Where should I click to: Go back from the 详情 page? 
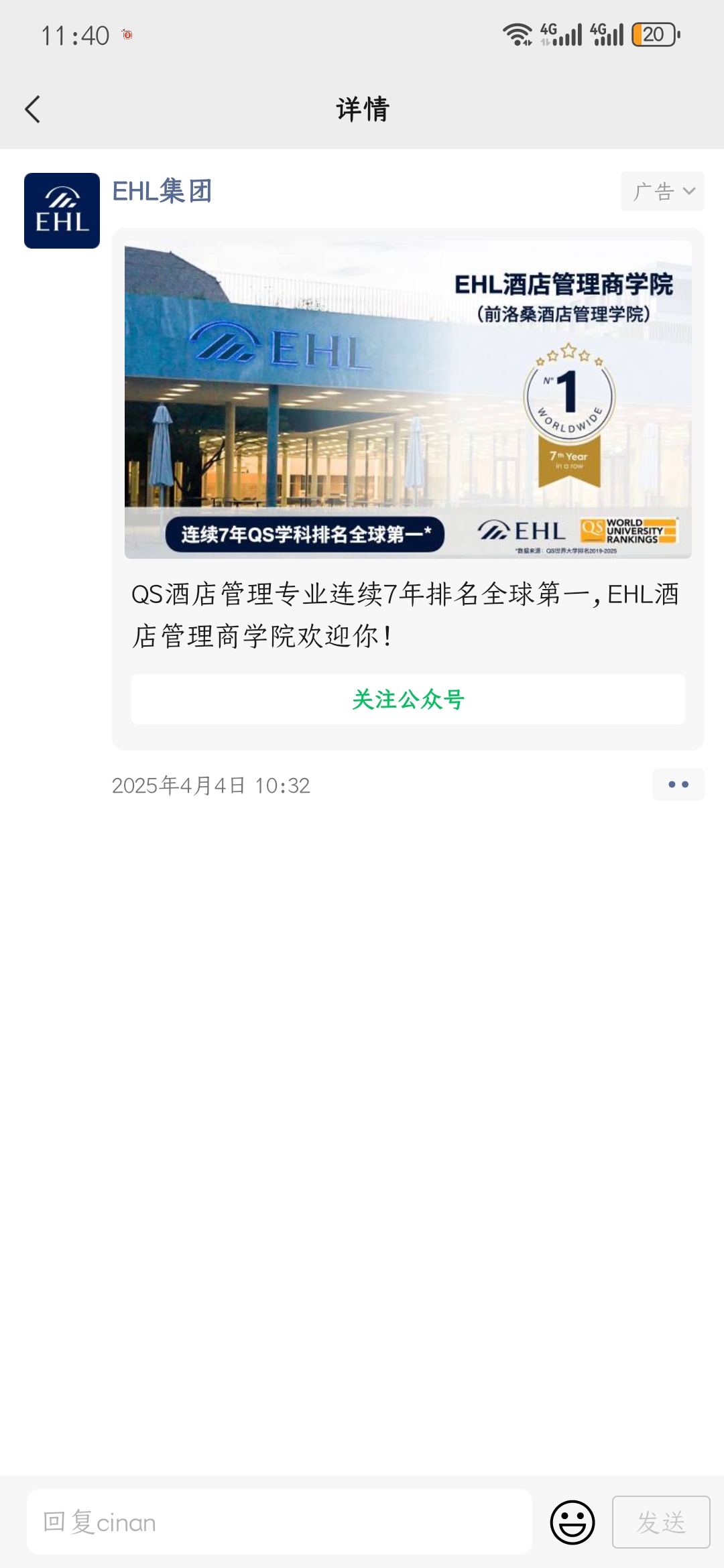[x=32, y=109]
